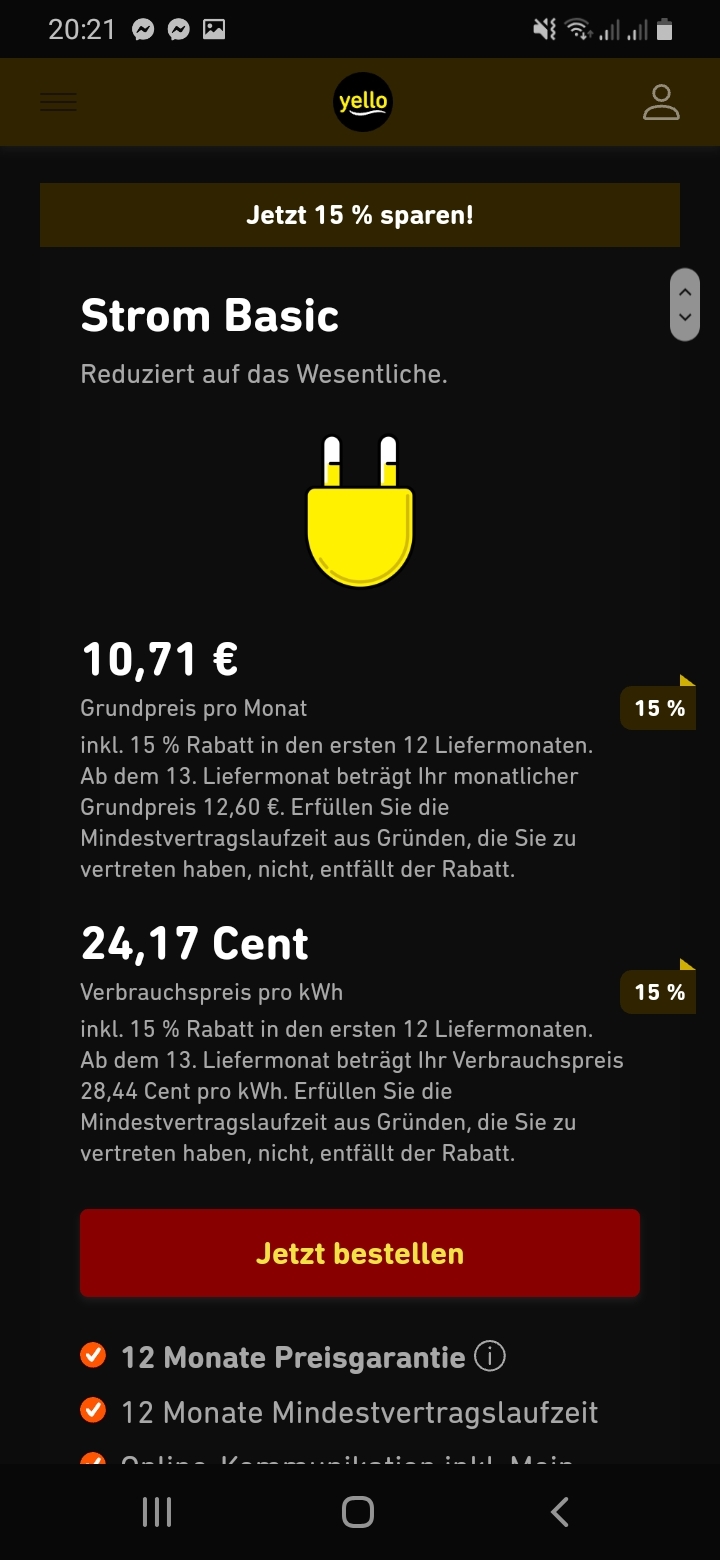Open the user account icon
Screen dimensions: 720x1560
coord(661,102)
